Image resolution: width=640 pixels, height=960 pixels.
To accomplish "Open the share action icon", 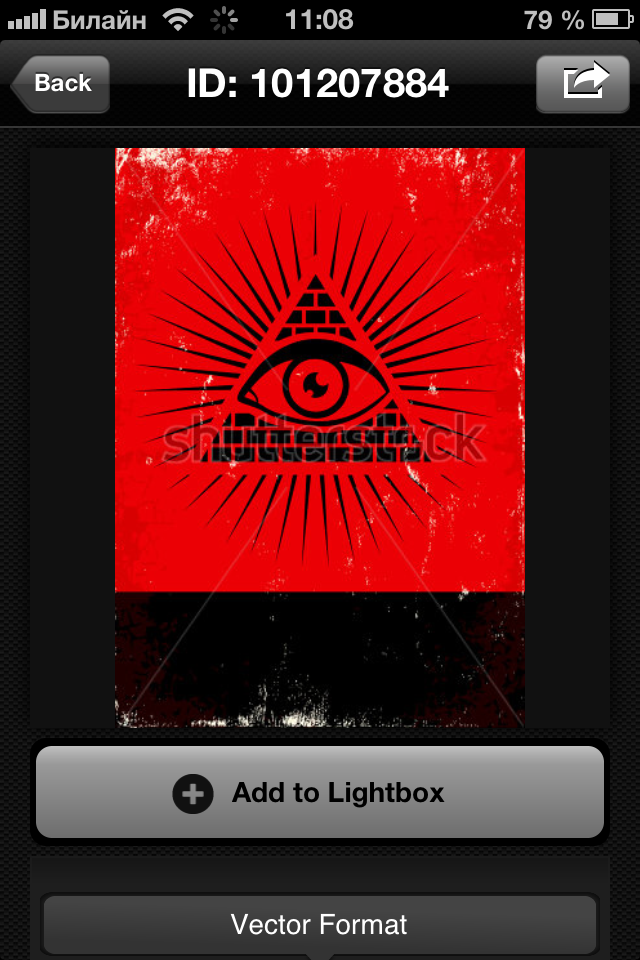I will click(x=583, y=84).
